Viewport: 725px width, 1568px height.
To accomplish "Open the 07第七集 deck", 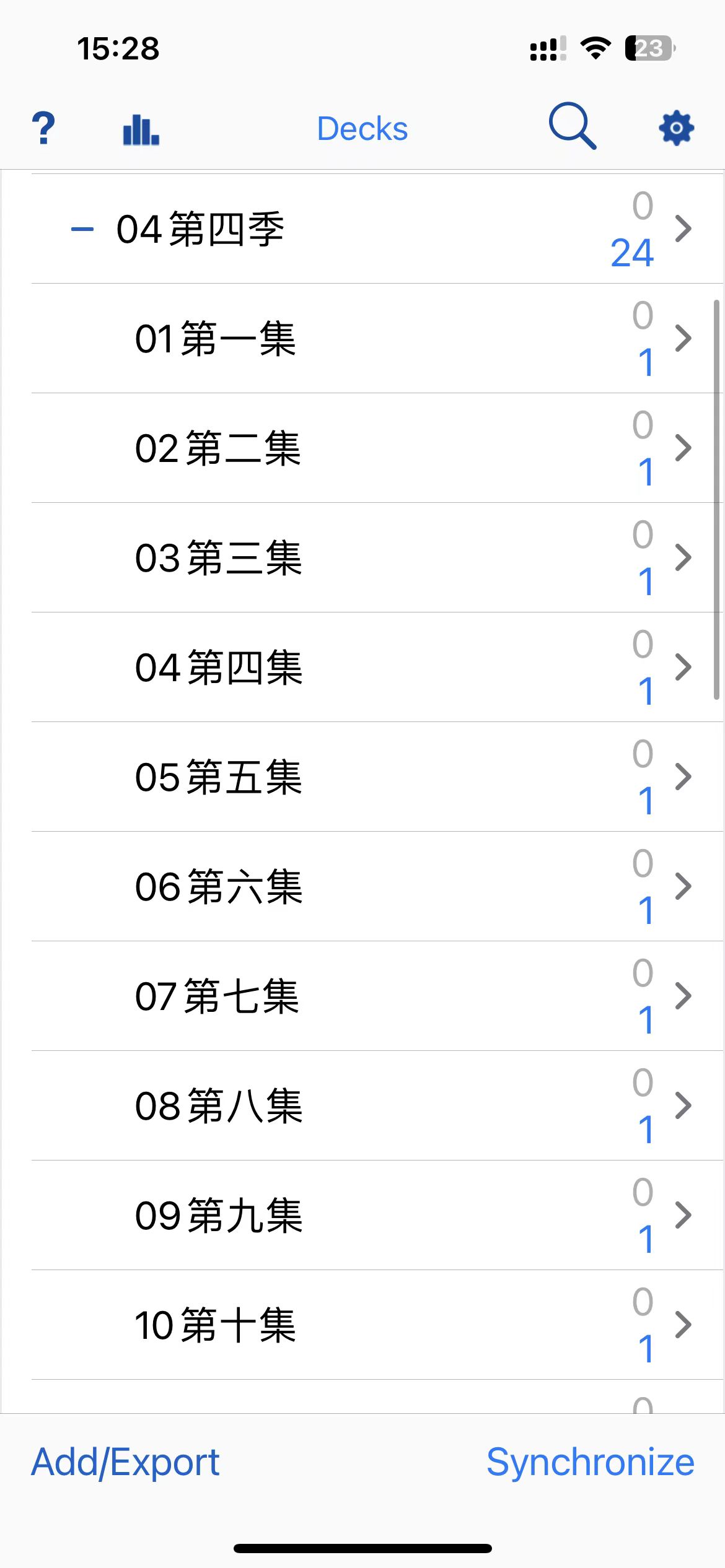I will pyautogui.click(x=377, y=996).
